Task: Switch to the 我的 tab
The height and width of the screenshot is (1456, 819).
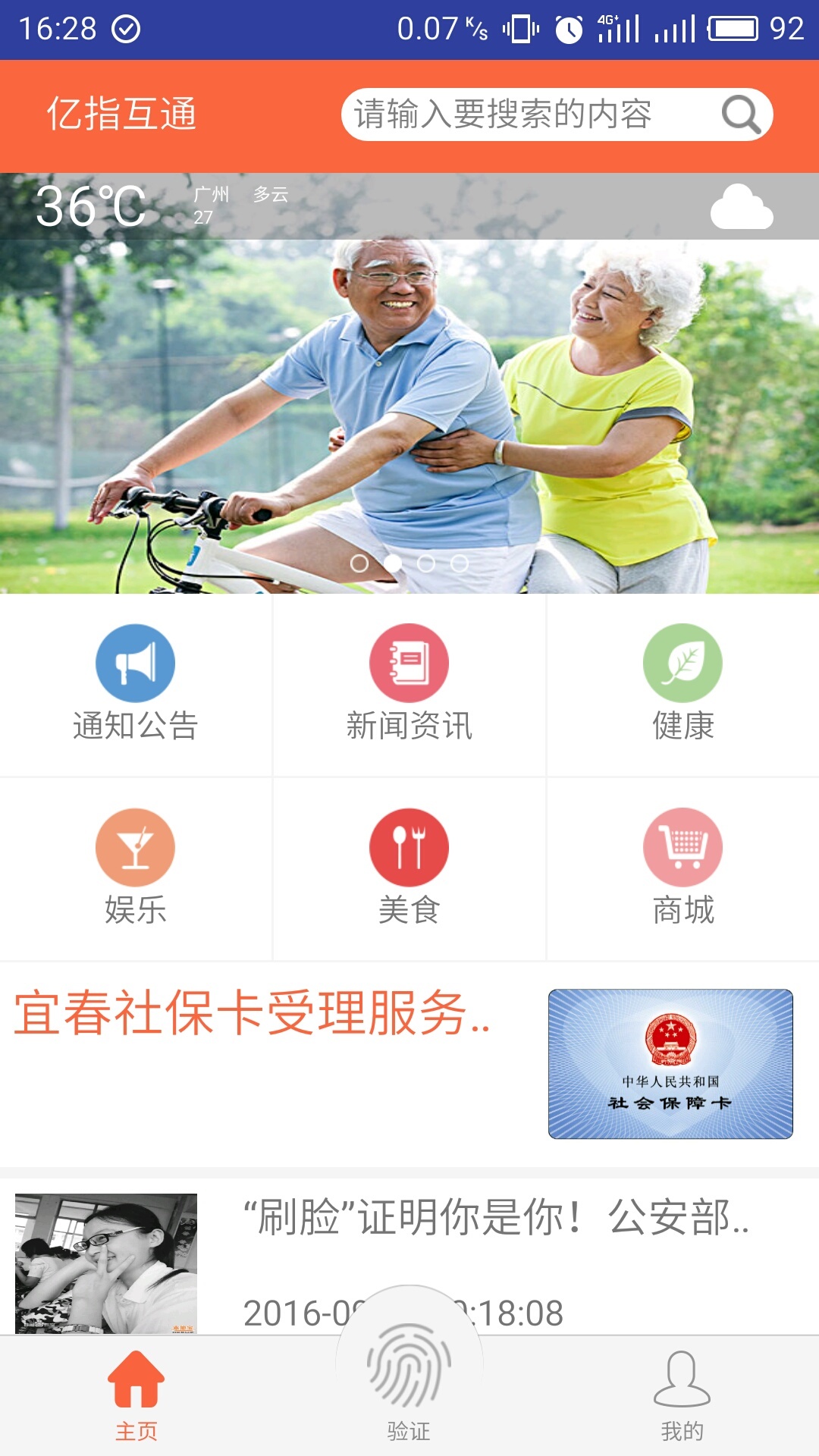Action: click(x=682, y=1395)
